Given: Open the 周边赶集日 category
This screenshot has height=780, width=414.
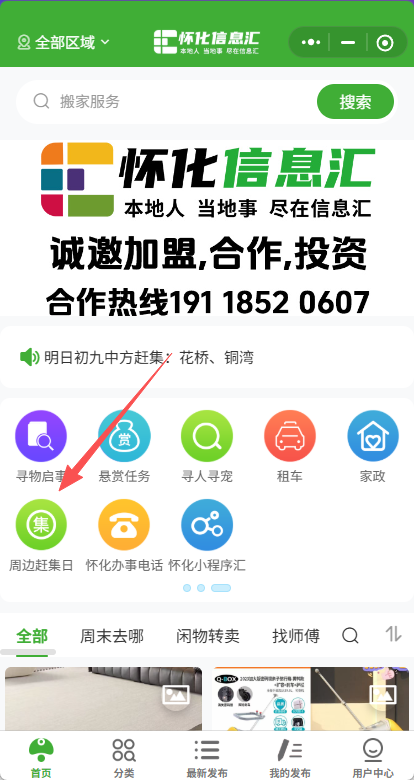Looking at the screenshot, I should [x=41, y=536].
